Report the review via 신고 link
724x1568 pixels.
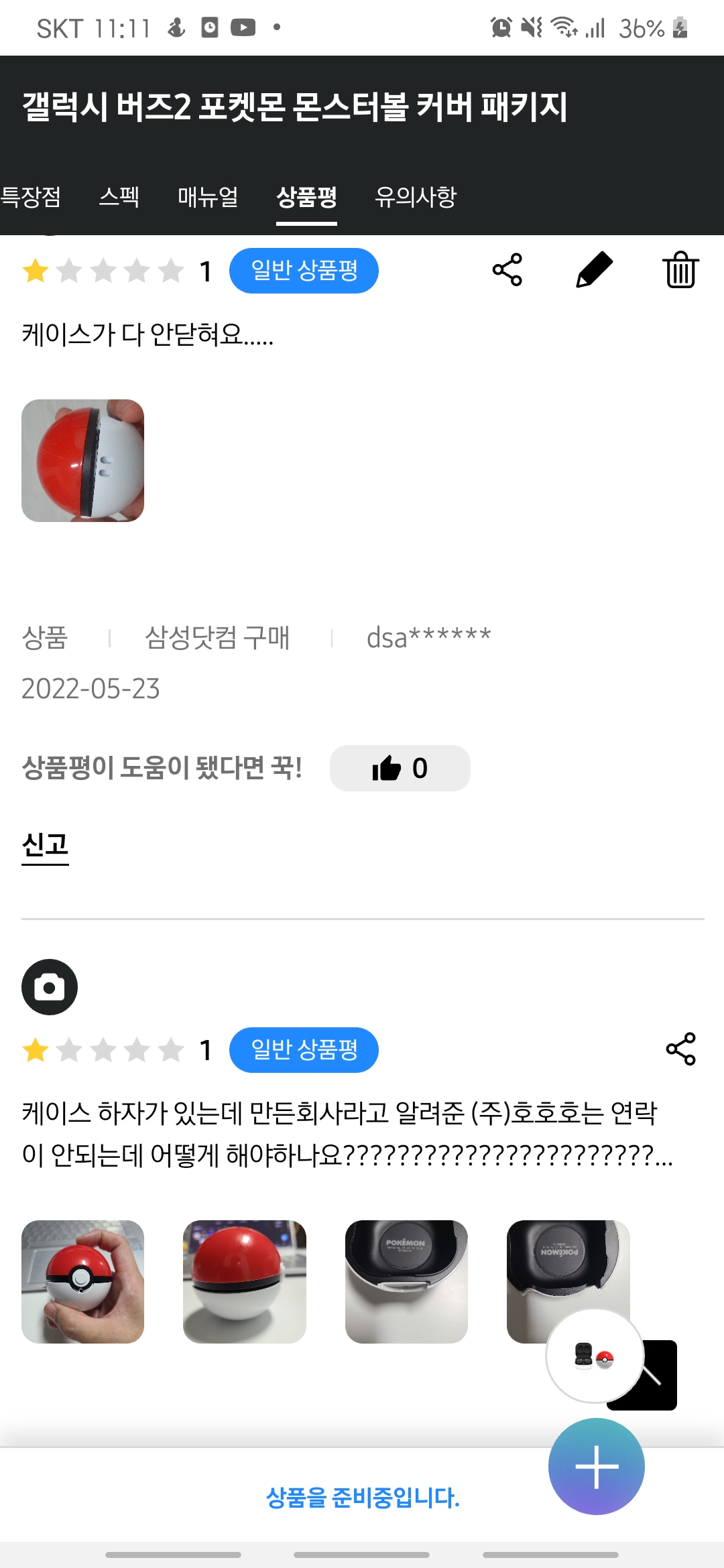coord(45,845)
